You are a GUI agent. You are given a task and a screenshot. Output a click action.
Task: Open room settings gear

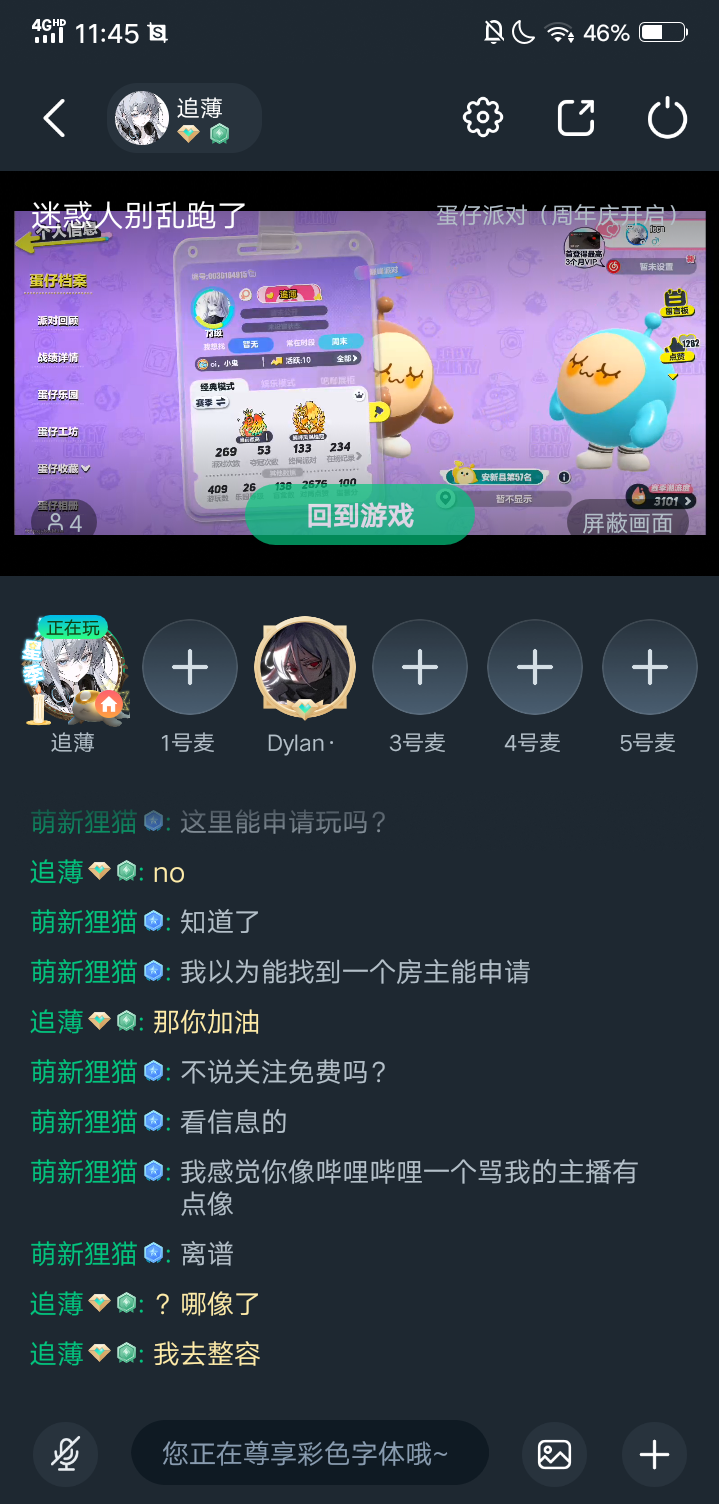[x=483, y=118]
